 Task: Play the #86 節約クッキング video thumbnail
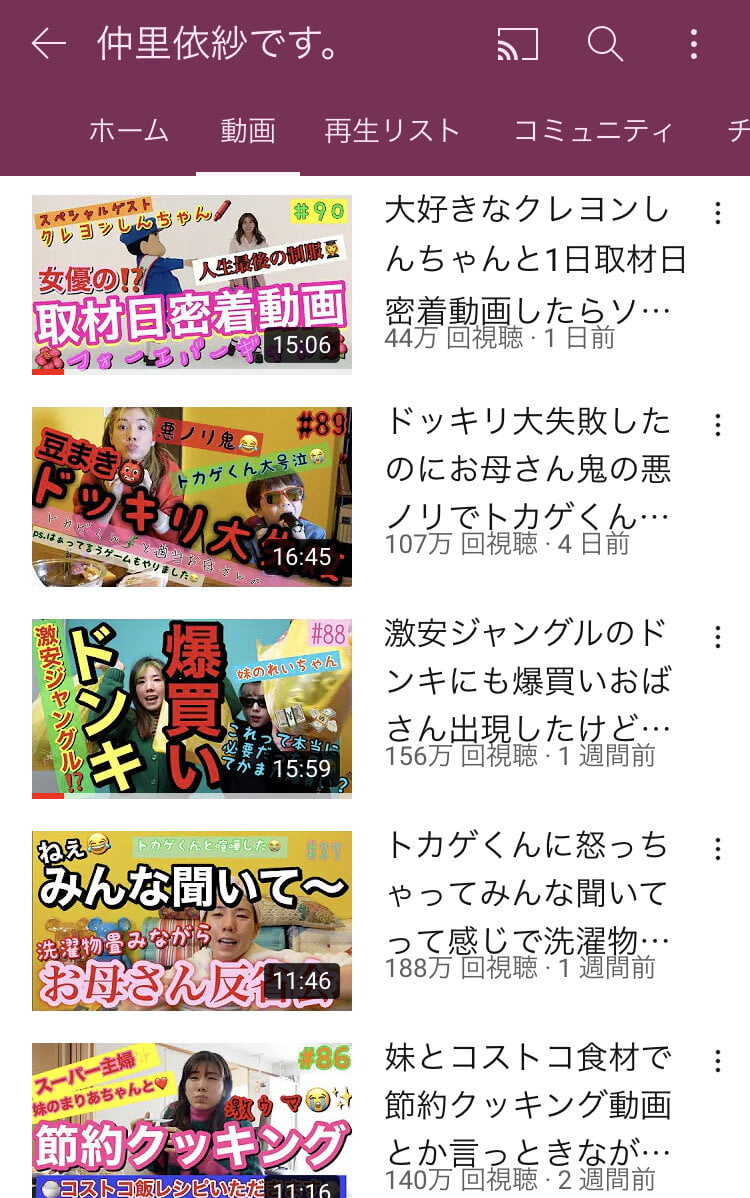pos(192,1120)
